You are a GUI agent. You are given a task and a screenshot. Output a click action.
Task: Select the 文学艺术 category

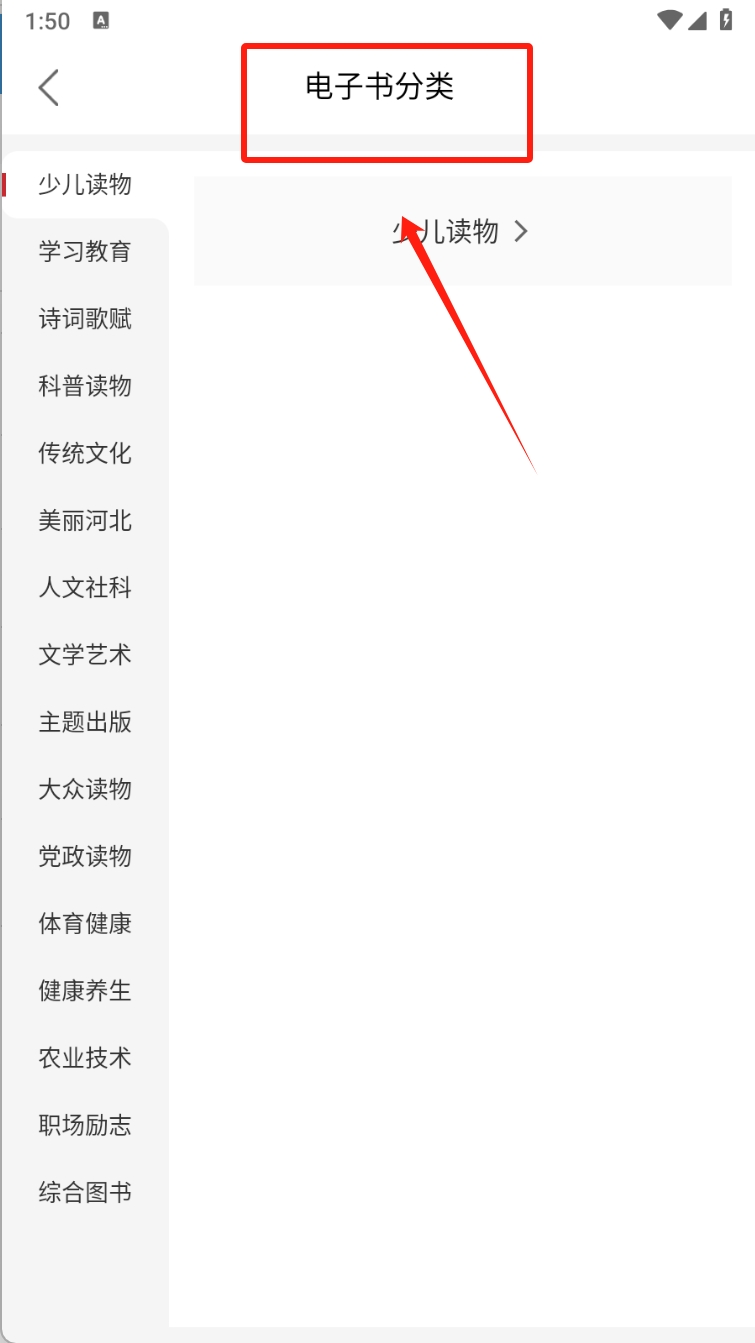(x=85, y=655)
